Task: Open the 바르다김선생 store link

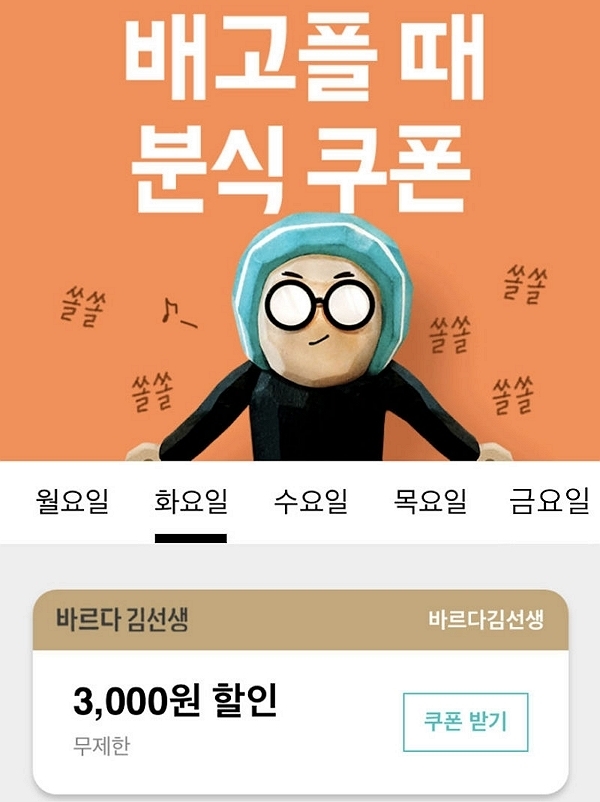Action: tap(485, 619)
